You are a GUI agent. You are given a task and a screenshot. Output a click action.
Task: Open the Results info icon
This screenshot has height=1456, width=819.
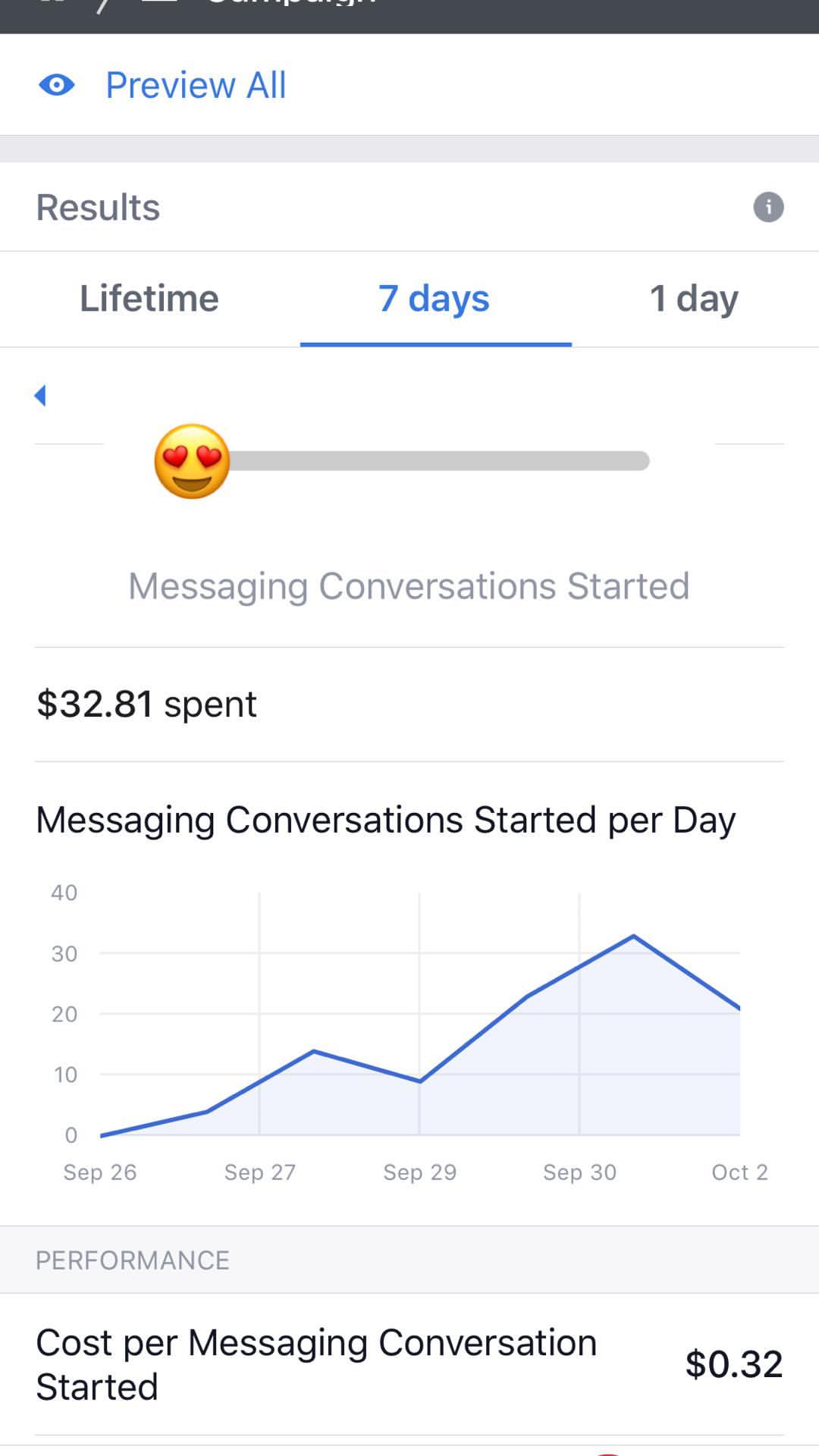(x=767, y=207)
